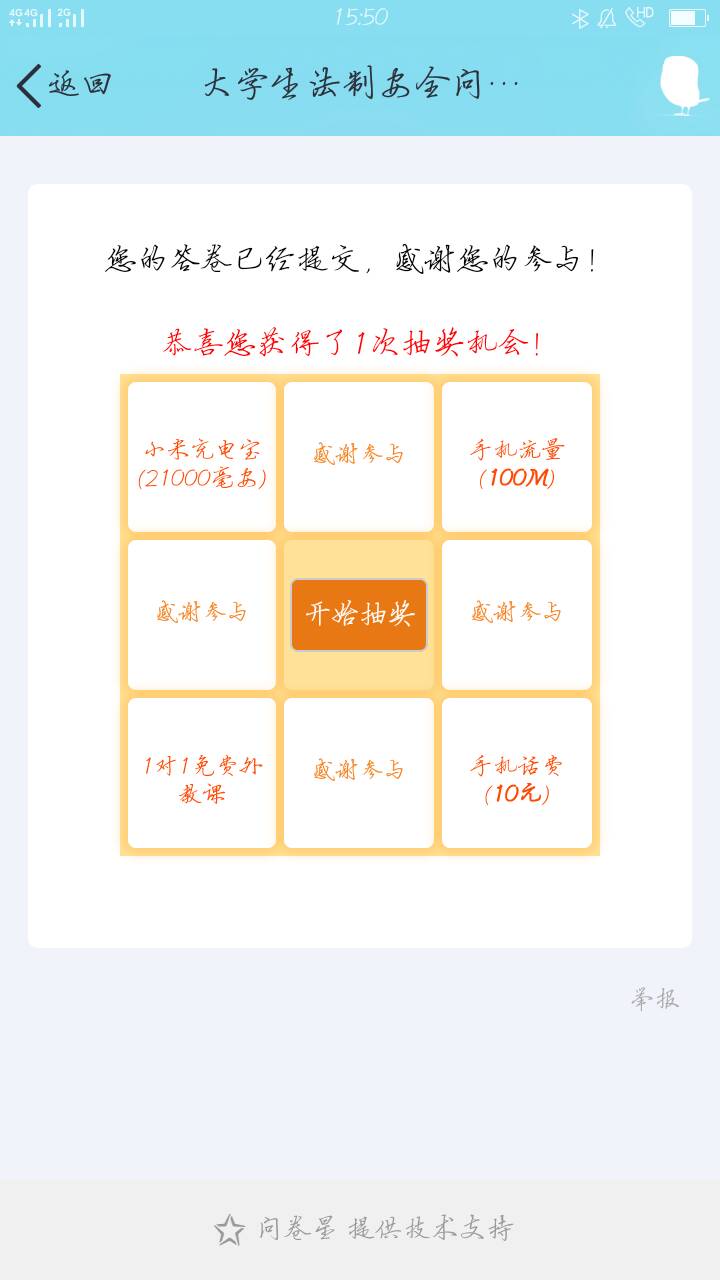Tap the bird mascot icon in header

click(x=683, y=87)
